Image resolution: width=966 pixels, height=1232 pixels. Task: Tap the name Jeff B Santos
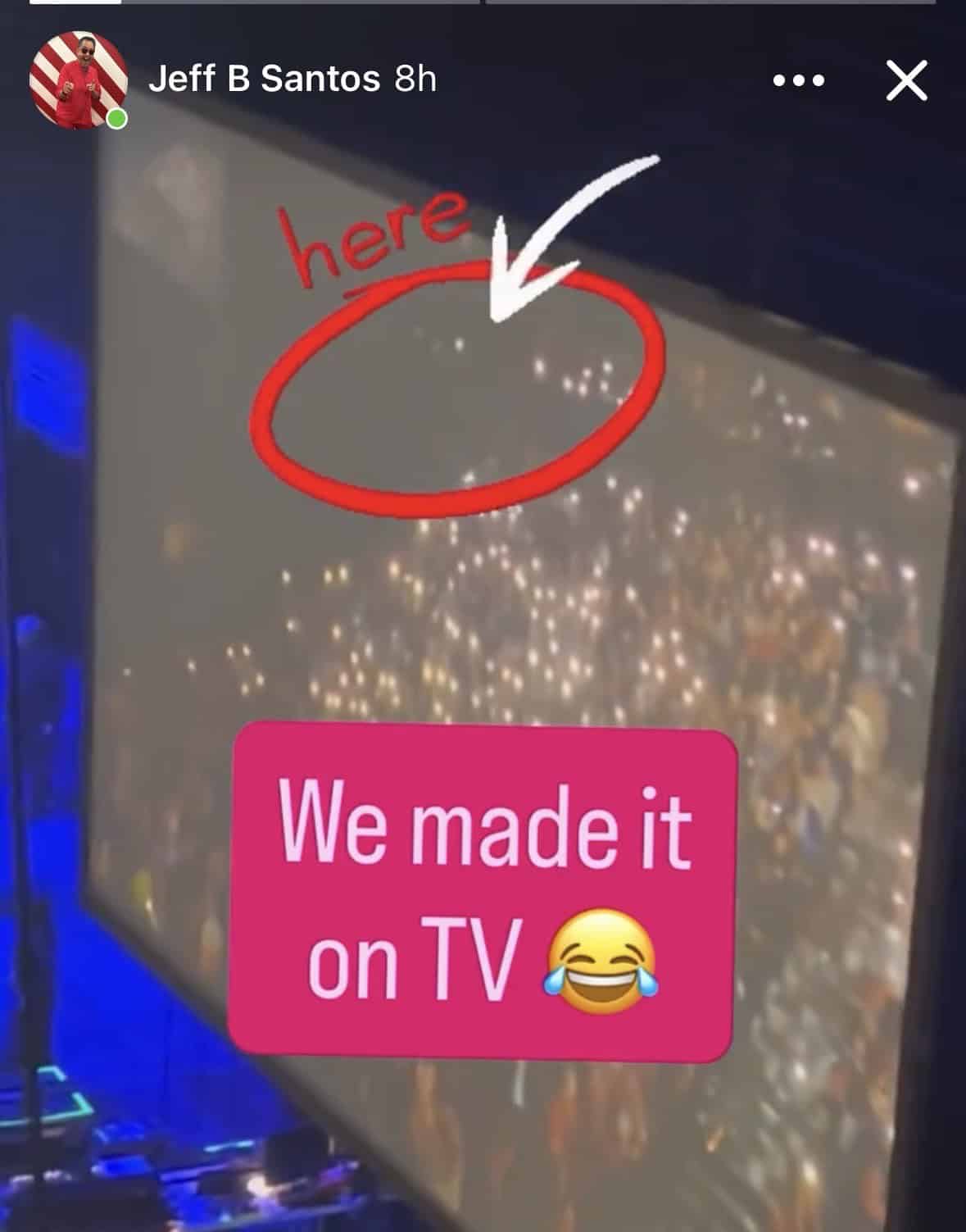[264, 80]
